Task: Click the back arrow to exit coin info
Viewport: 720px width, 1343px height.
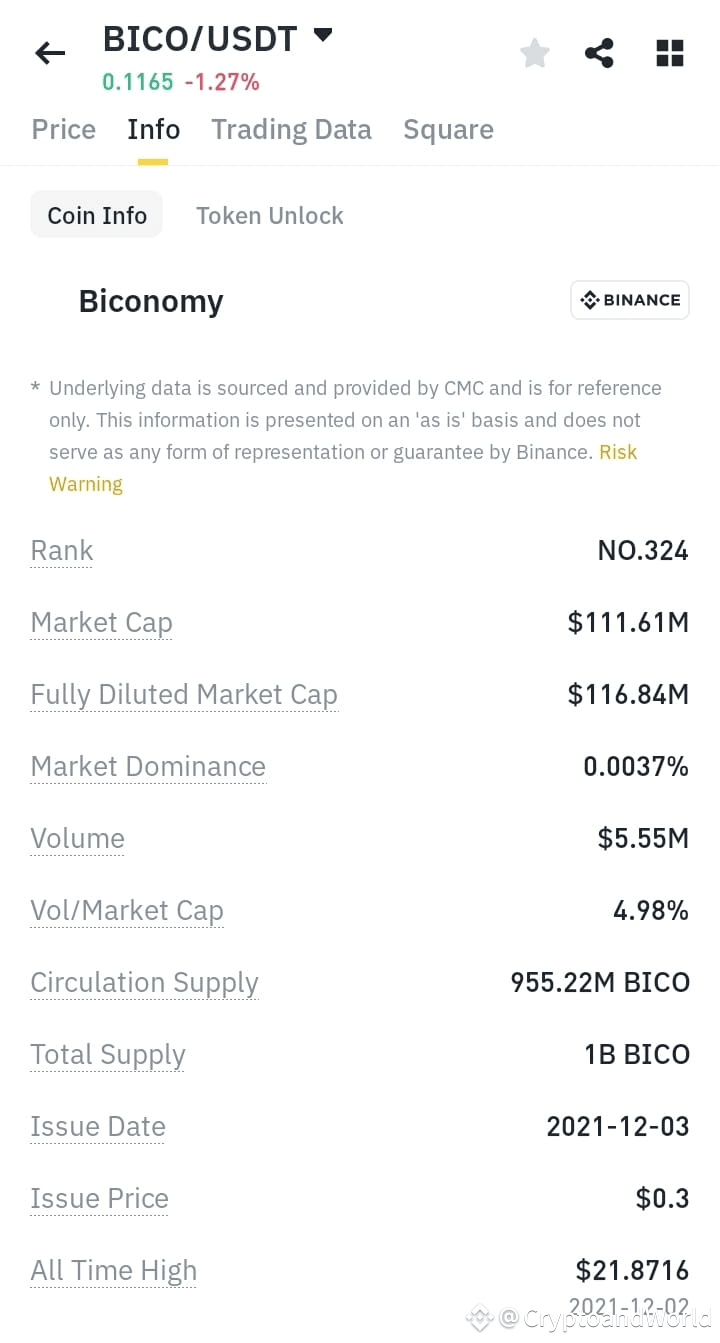Action: 50,53
